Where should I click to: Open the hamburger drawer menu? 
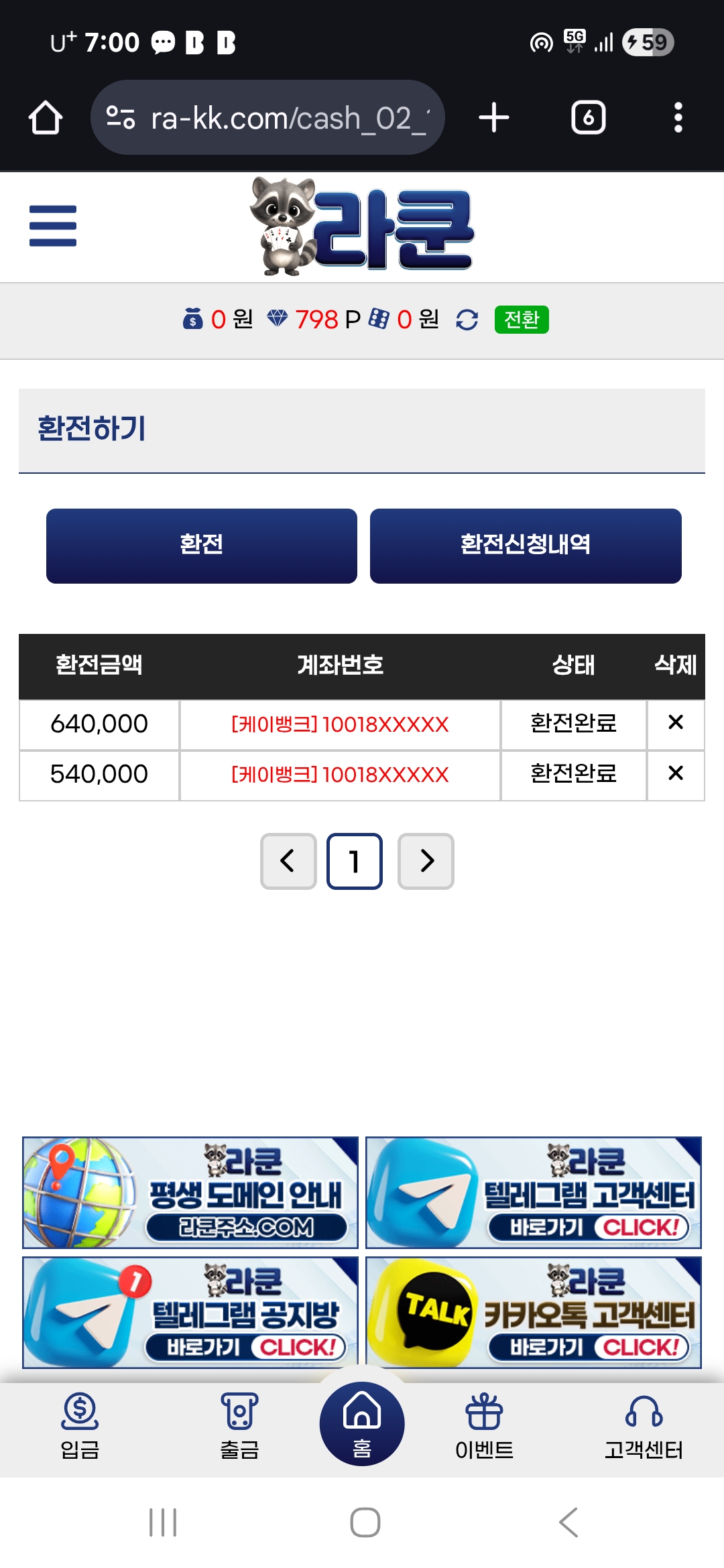(53, 226)
